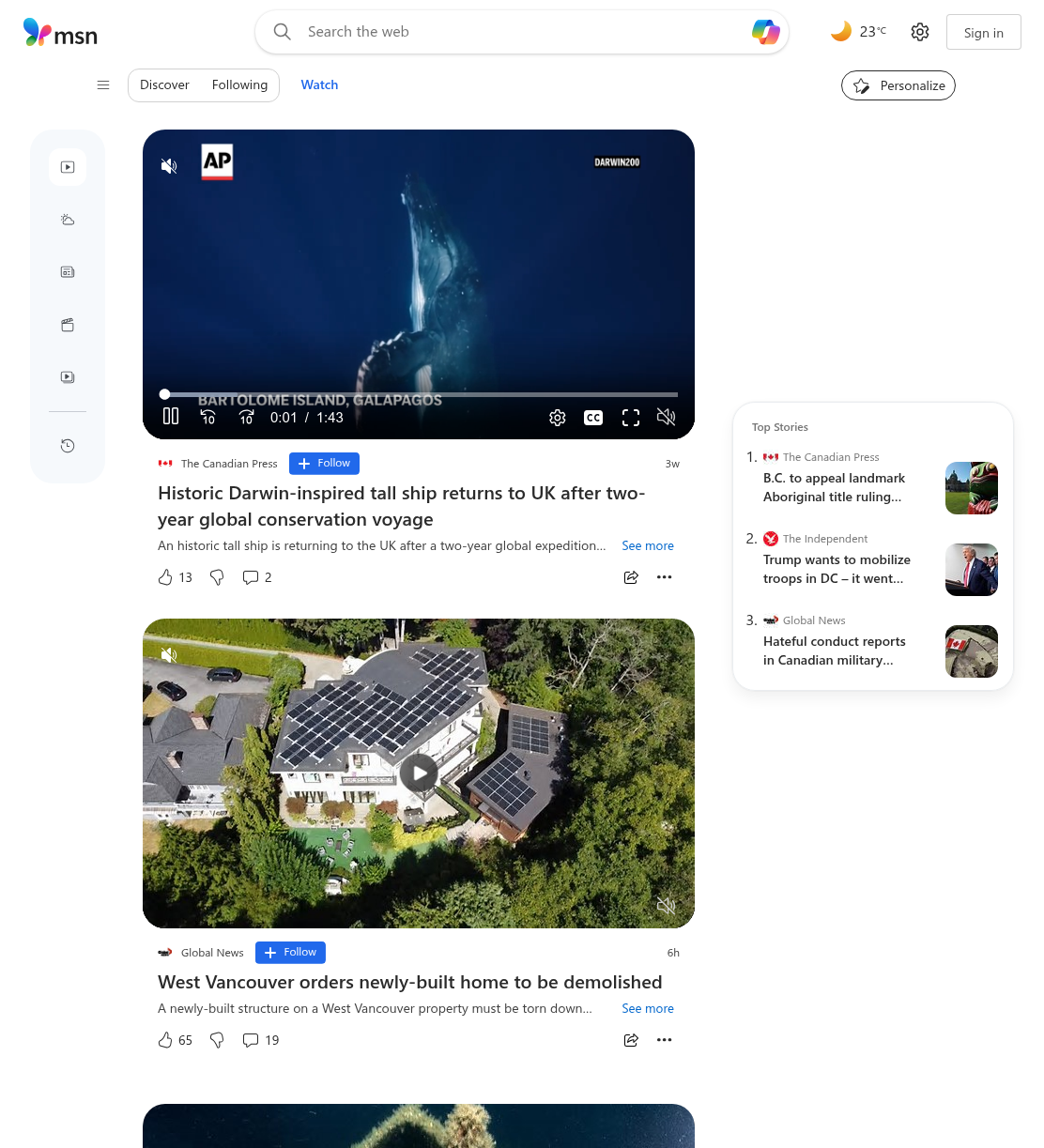The image size is (1044, 1148).
Task: Open the Personalize button
Action: coord(898,85)
